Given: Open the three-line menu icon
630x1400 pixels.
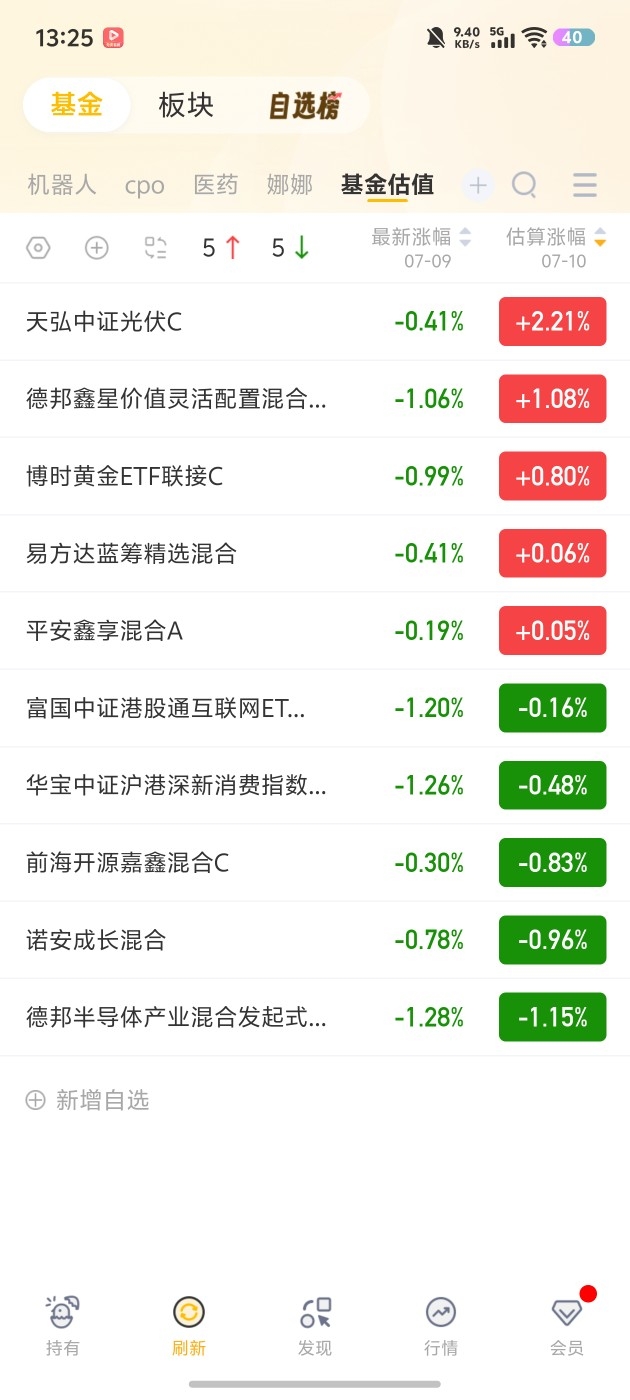Looking at the screenshot, I should pos(585,185).
